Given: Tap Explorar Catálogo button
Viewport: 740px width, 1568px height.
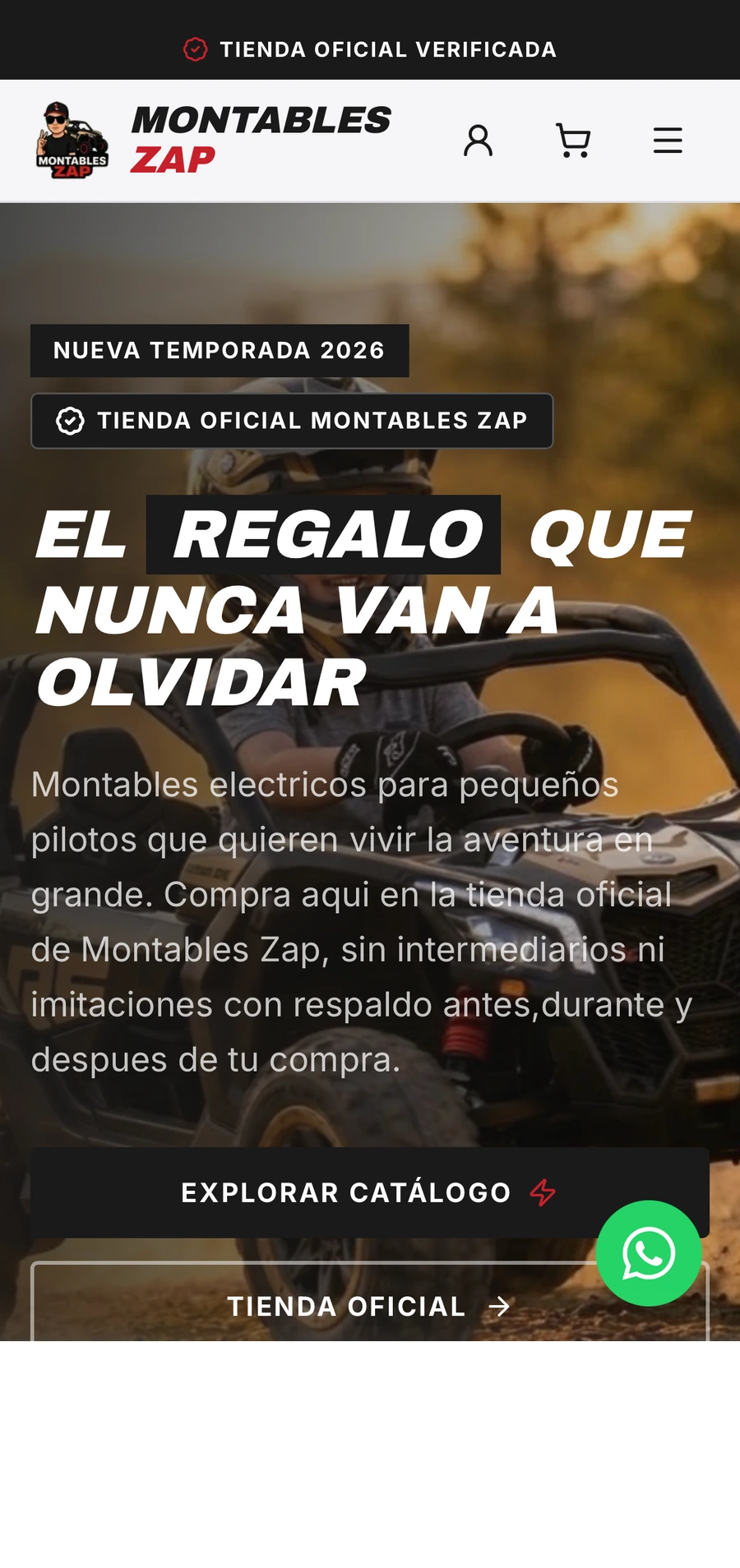Looking at the screenshot, I should click(x=370, y=1192).
